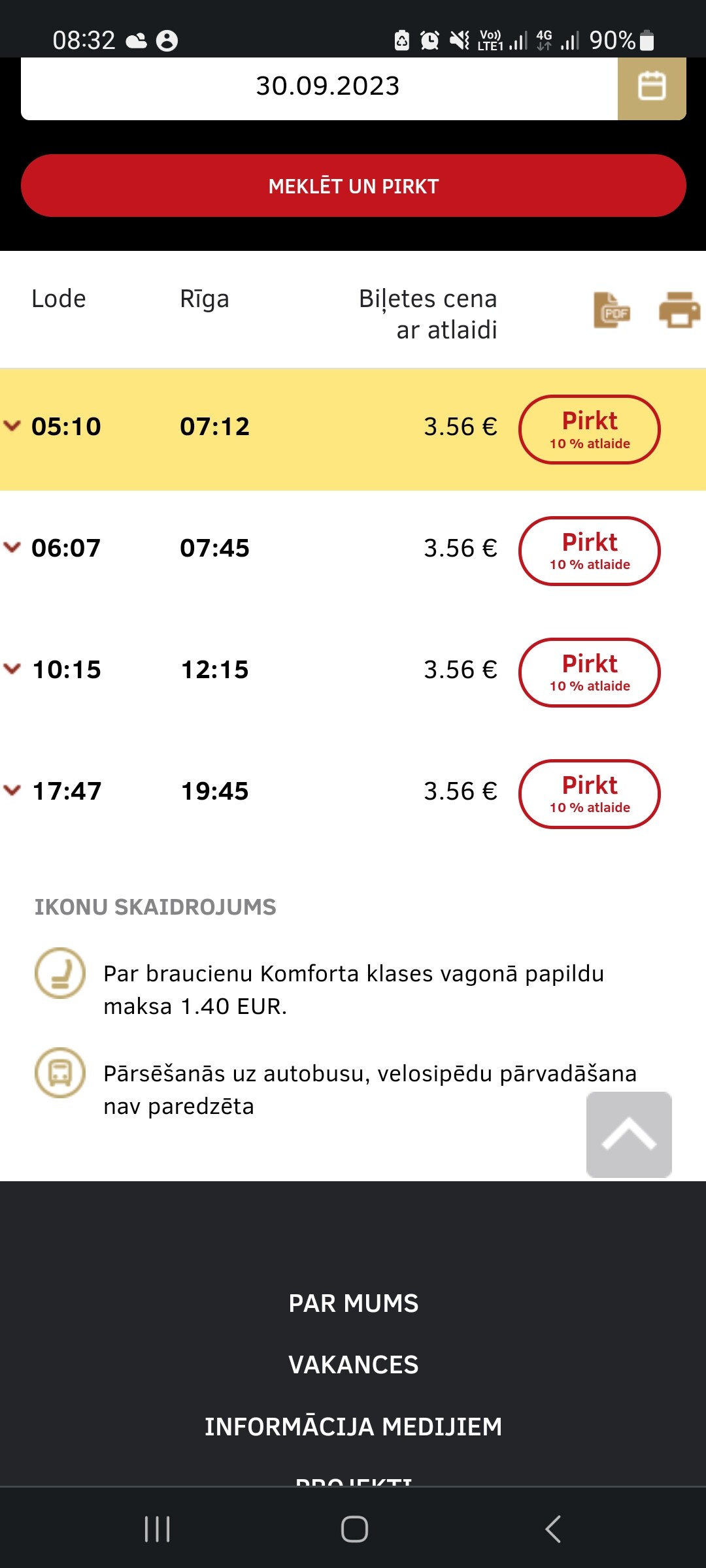Print the train timetable

(x=679, y=311)
